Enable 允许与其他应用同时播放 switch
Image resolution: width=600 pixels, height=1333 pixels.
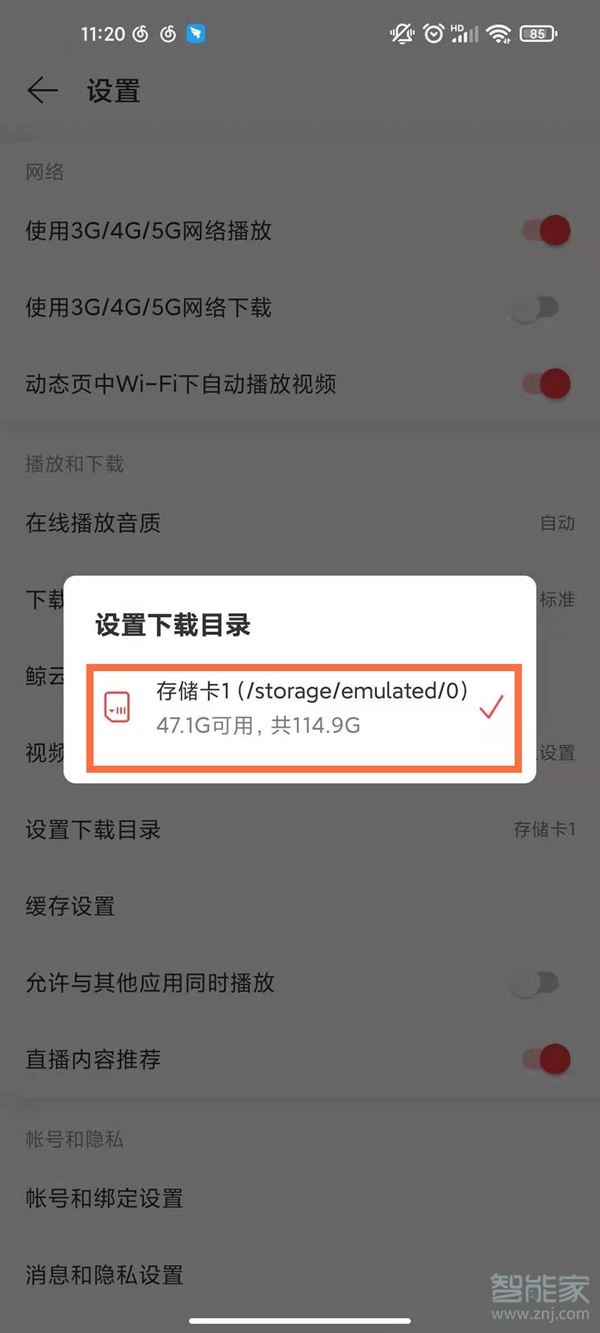point(536,983)
